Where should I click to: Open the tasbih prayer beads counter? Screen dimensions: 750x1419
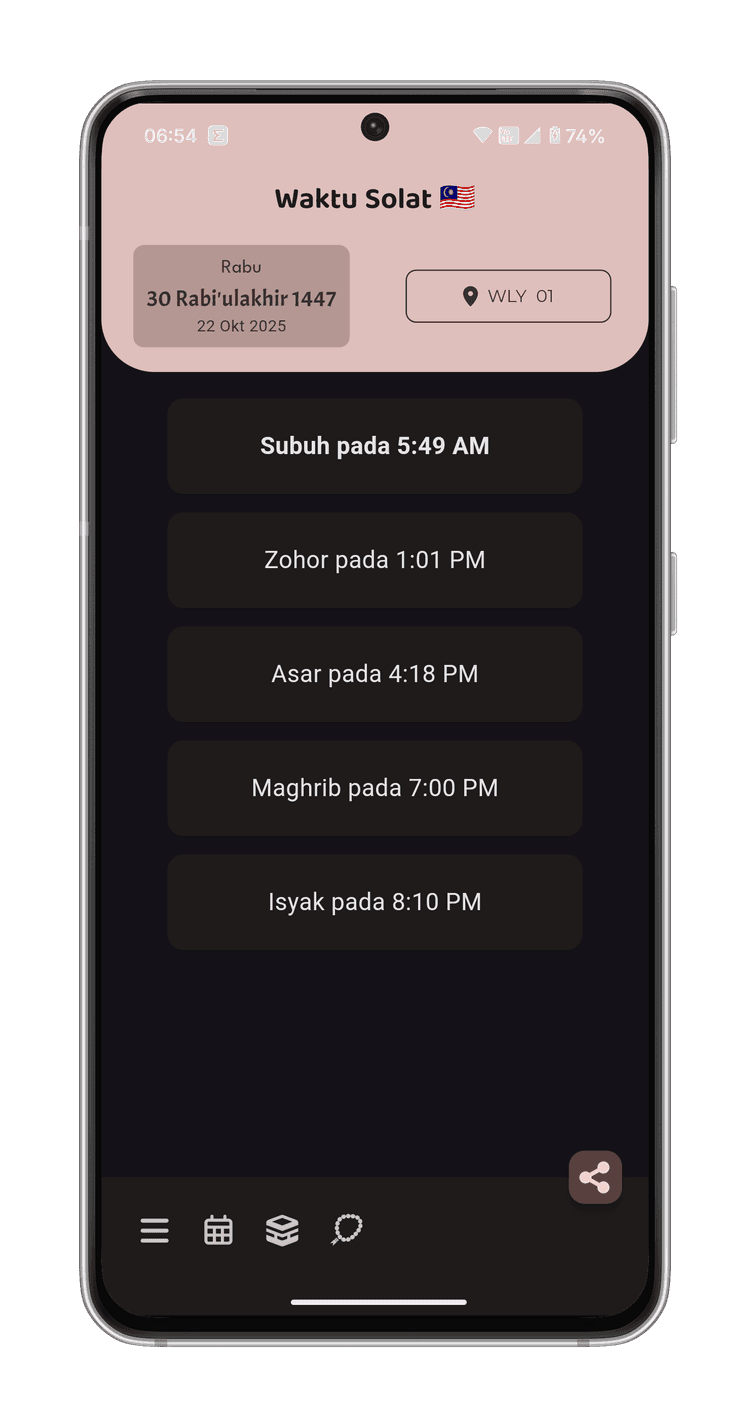pyautogui.click(x=347, y=1229)
